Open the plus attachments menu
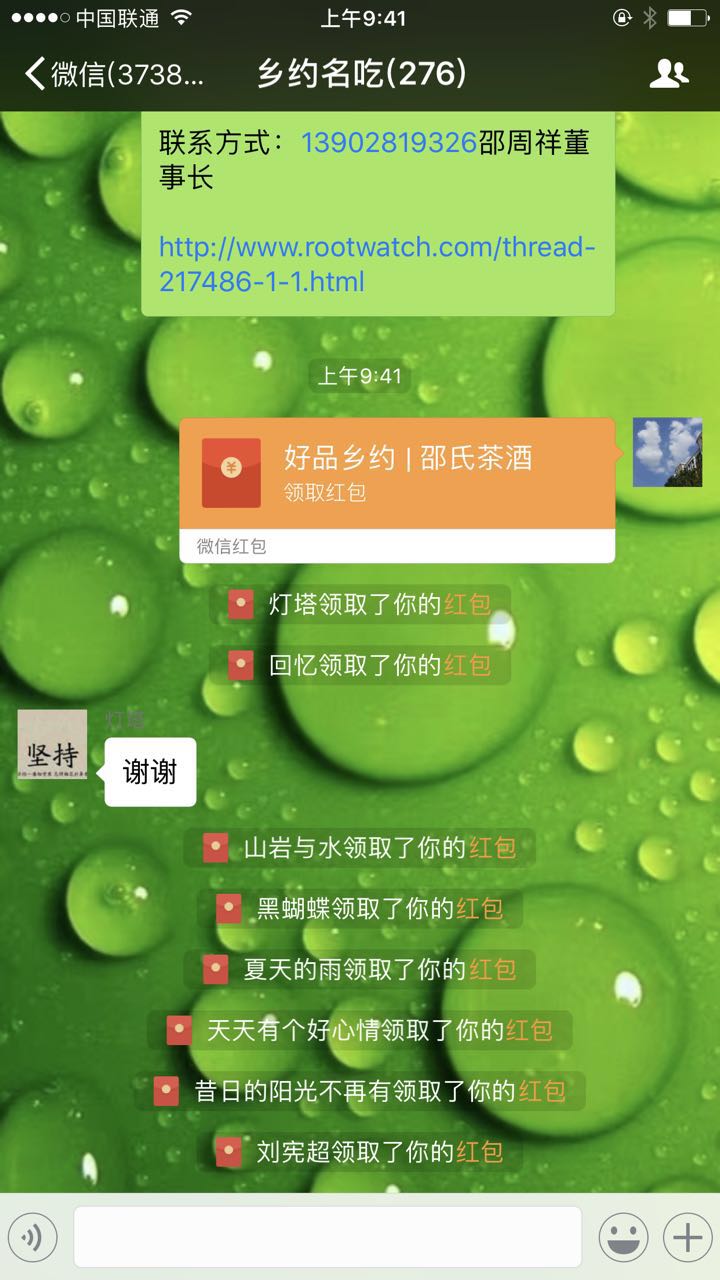 (x=688, y=1238)
